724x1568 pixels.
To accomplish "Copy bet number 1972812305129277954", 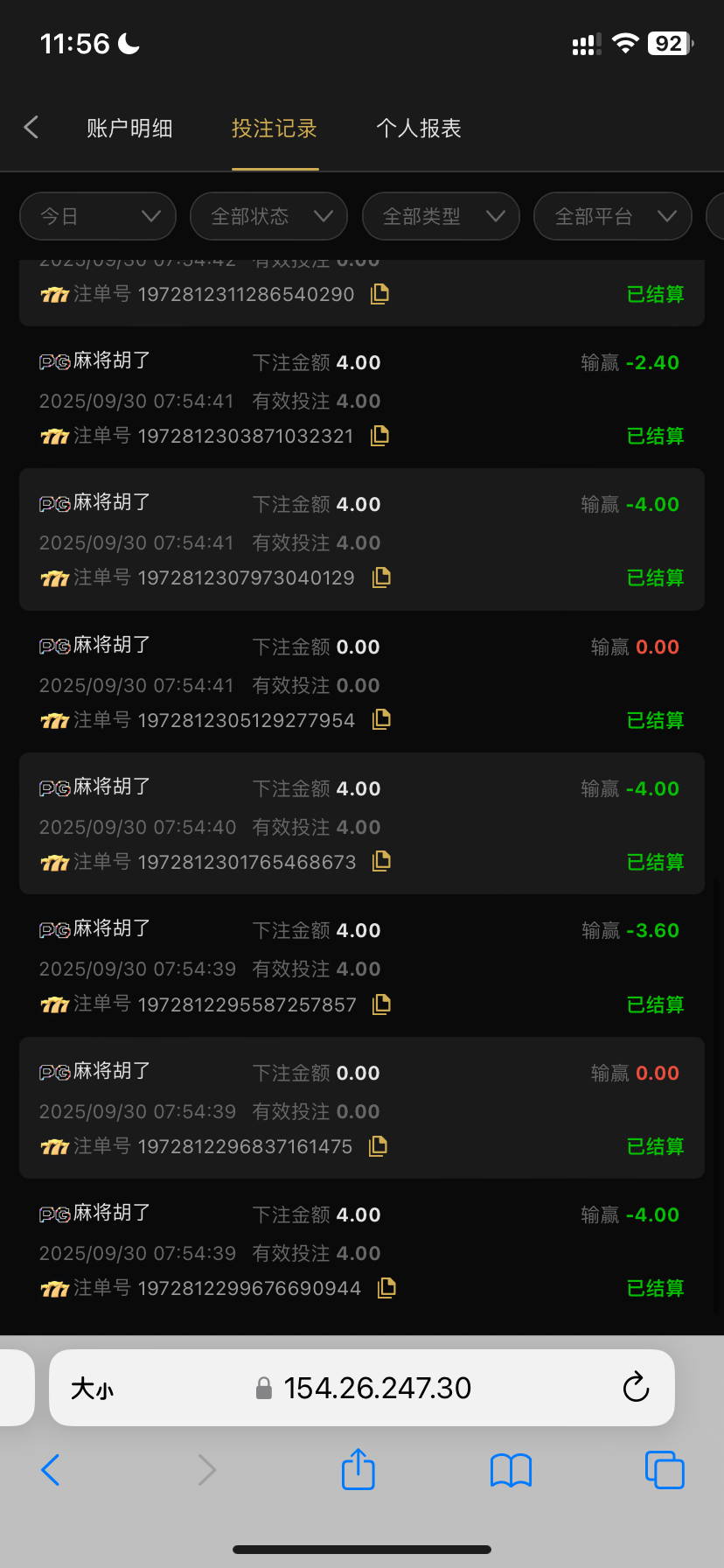I will tap(381, 720).
